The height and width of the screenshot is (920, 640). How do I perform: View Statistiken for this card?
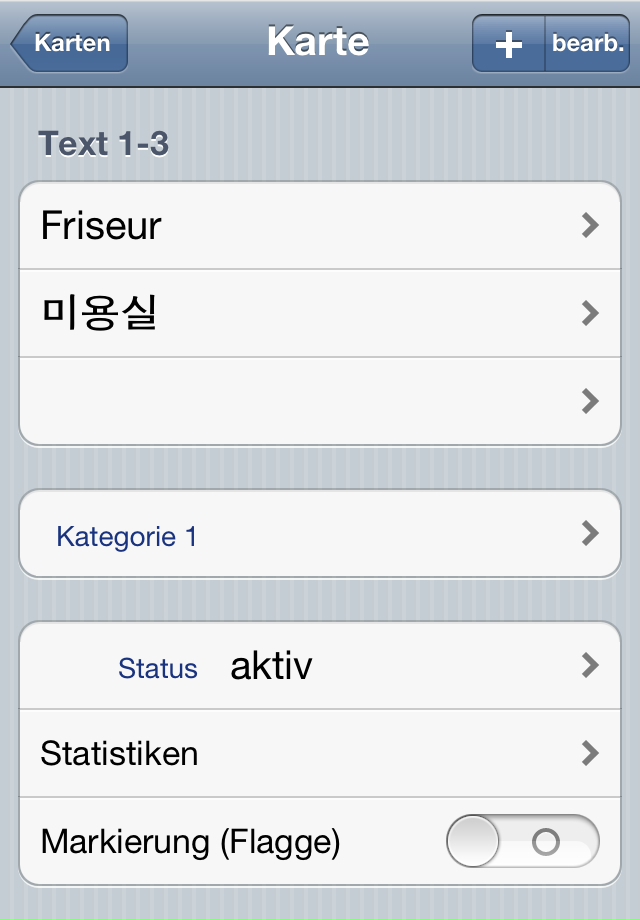click(320, 753)
